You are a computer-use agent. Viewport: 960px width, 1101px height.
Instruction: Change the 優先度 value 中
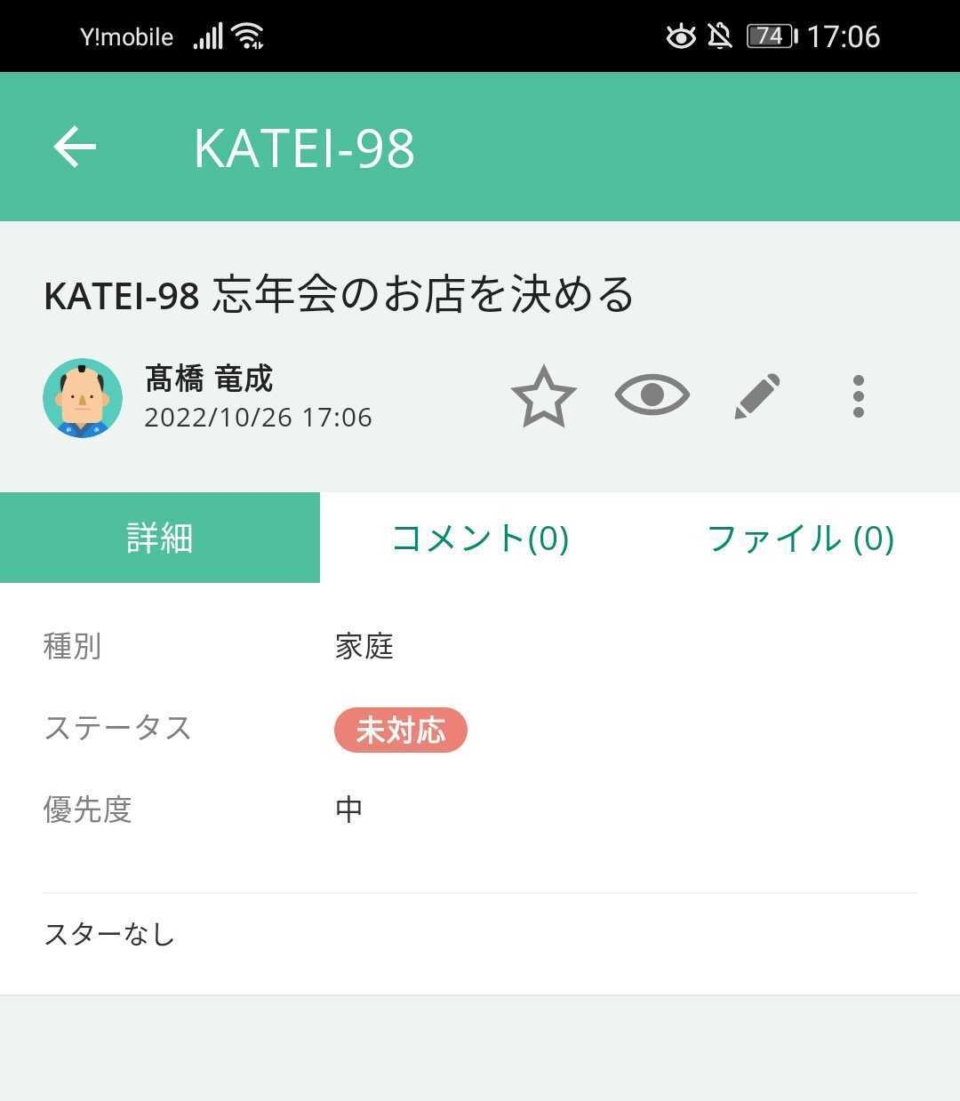point(348,810)
